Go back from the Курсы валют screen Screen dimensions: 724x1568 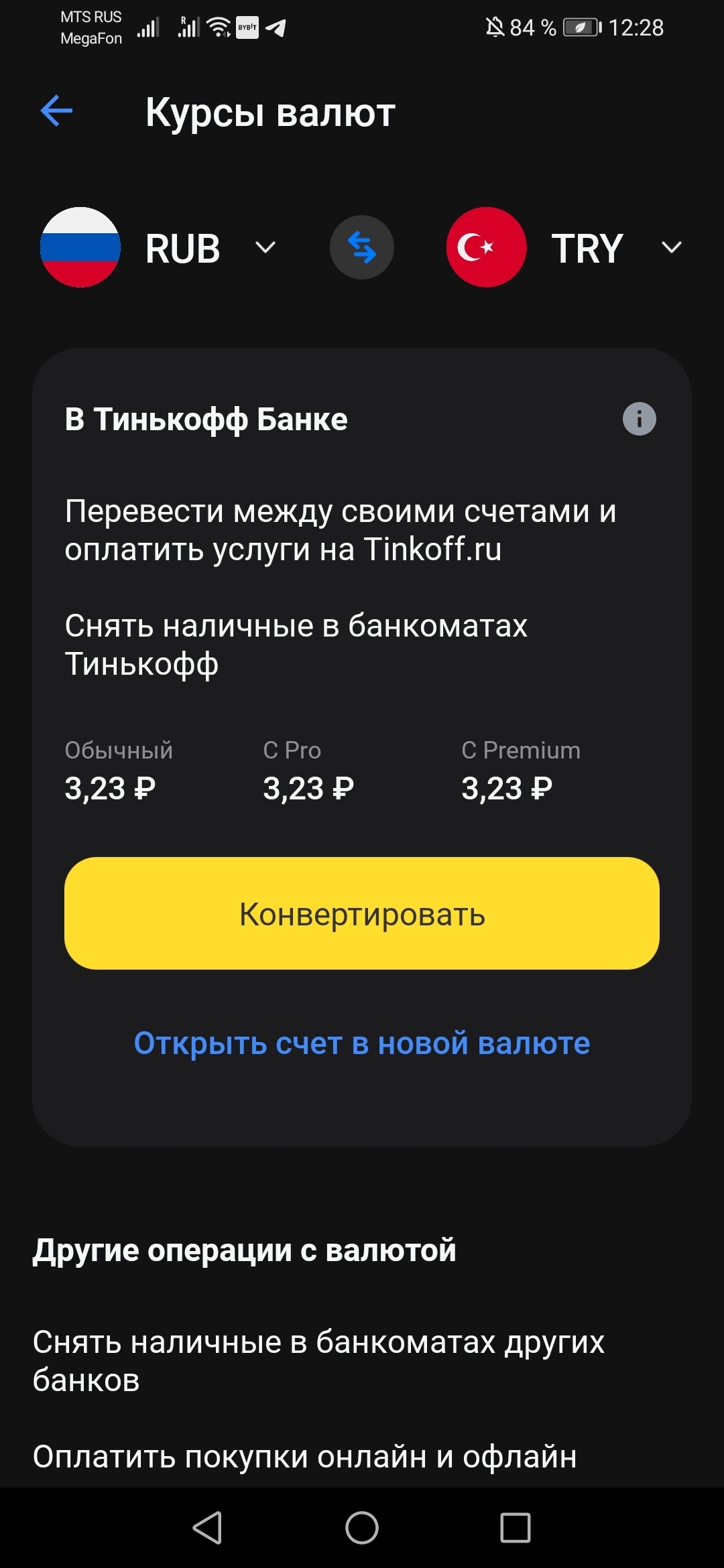click(56, 111)
